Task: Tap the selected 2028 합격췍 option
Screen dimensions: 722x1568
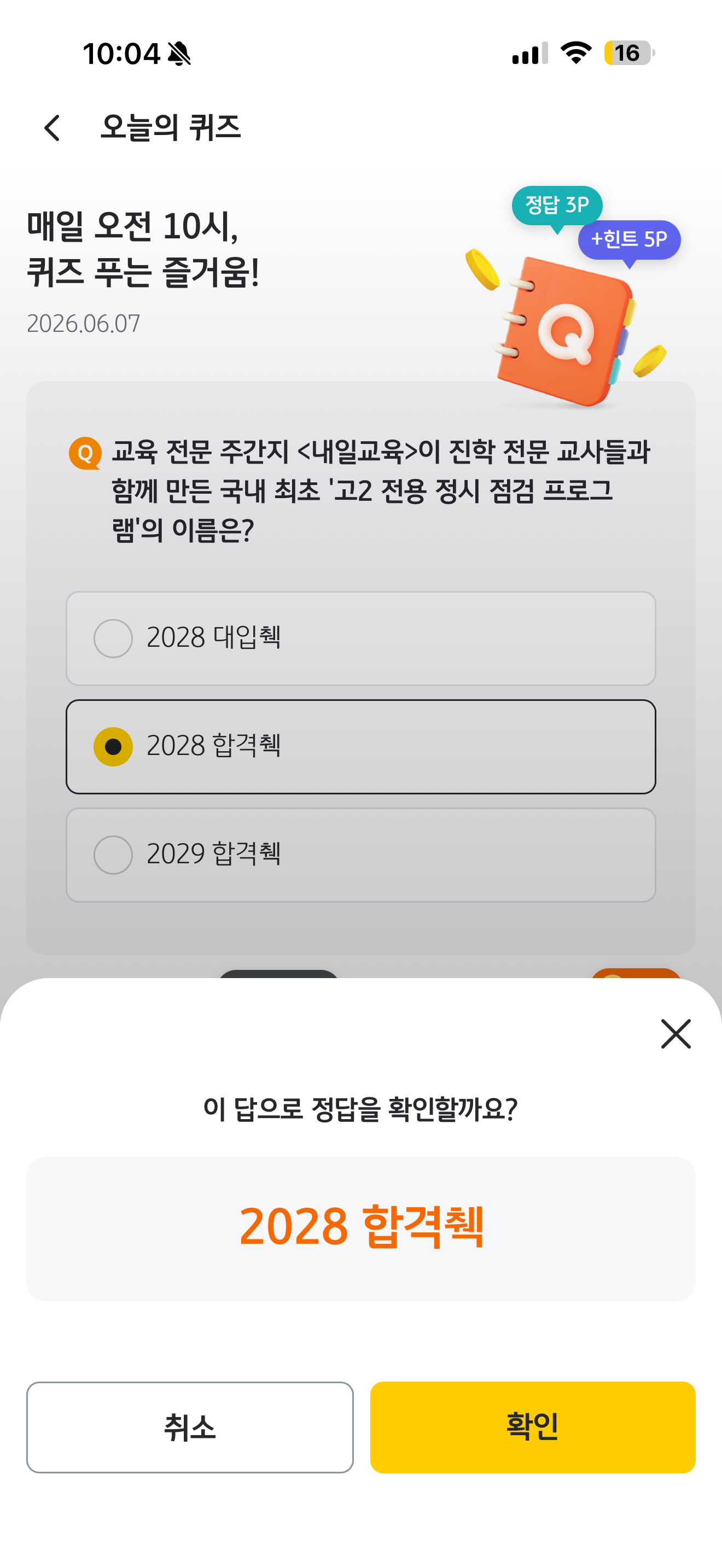Action: coord(361,747)
